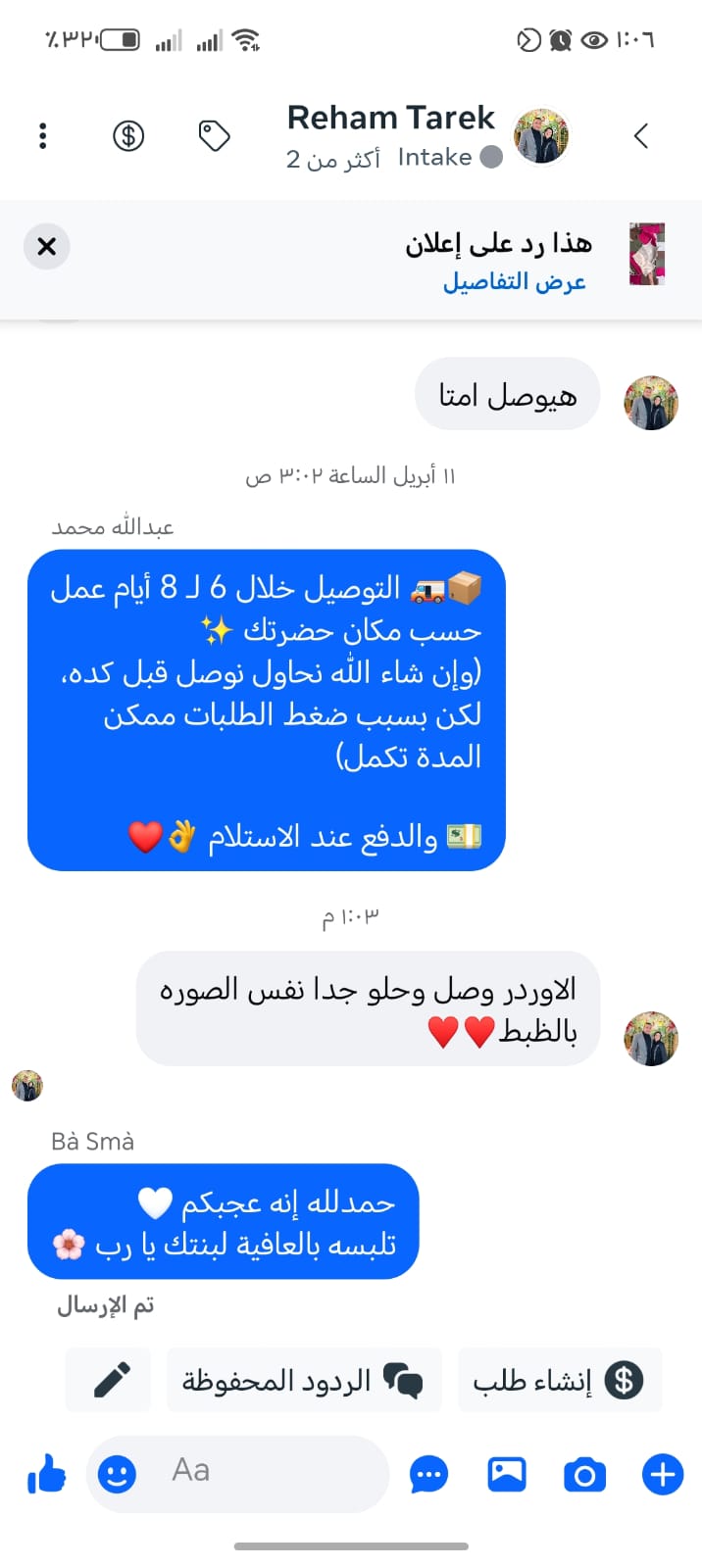Dismiss the ad reply banner

tap(46, 247)
